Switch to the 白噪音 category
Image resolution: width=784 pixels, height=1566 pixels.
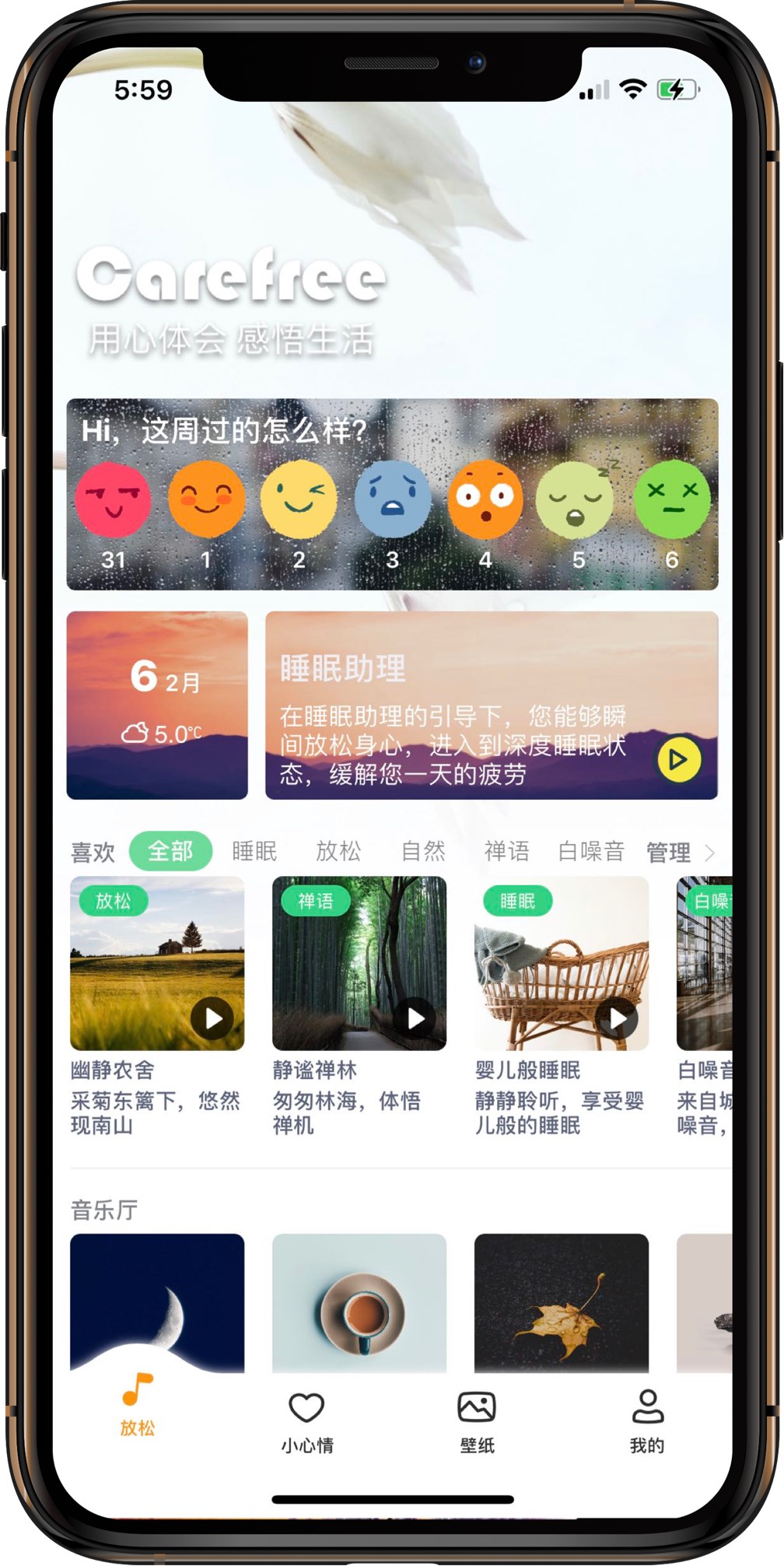pyautogui.click(x=591, y=851)
